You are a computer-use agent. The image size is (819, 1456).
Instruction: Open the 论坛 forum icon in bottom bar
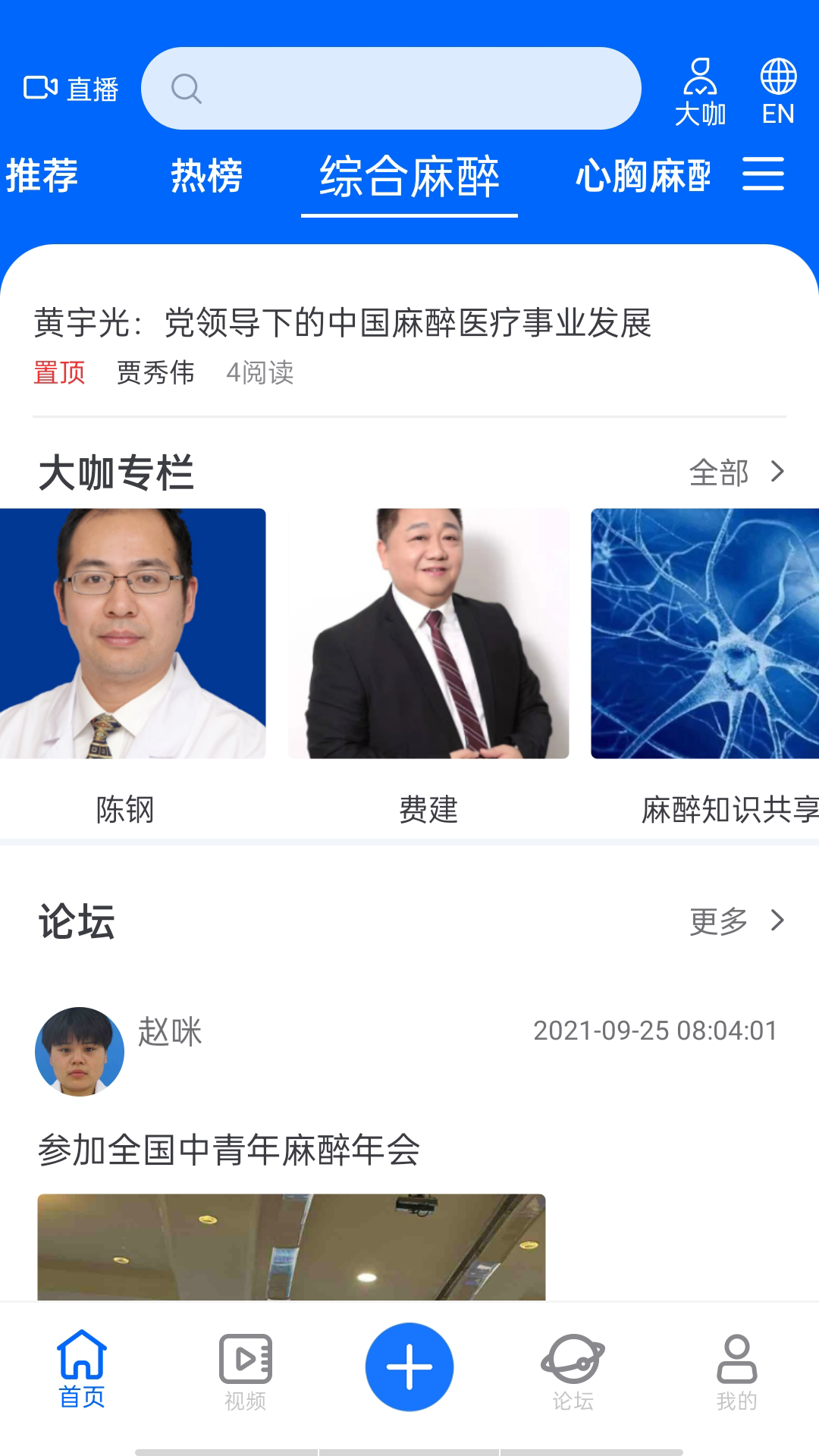click(x=573, y=1365)
